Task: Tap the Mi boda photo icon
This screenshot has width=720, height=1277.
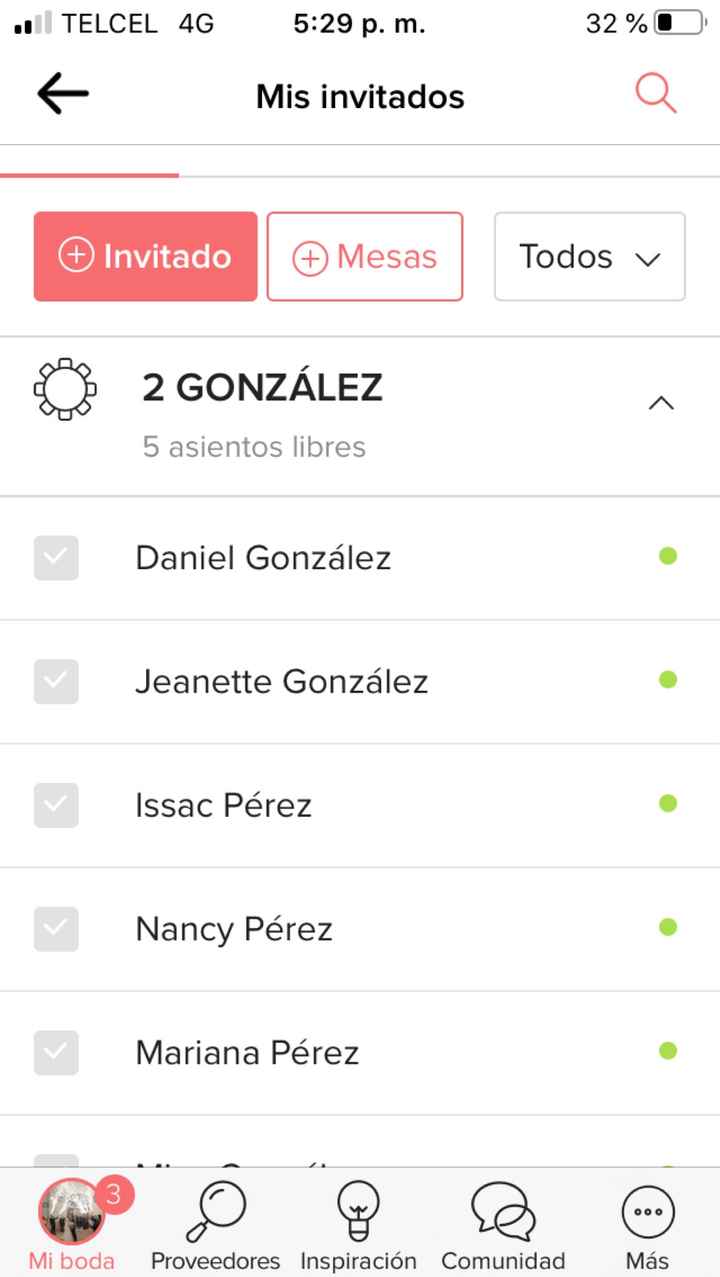Action: tap(70, 1213)
